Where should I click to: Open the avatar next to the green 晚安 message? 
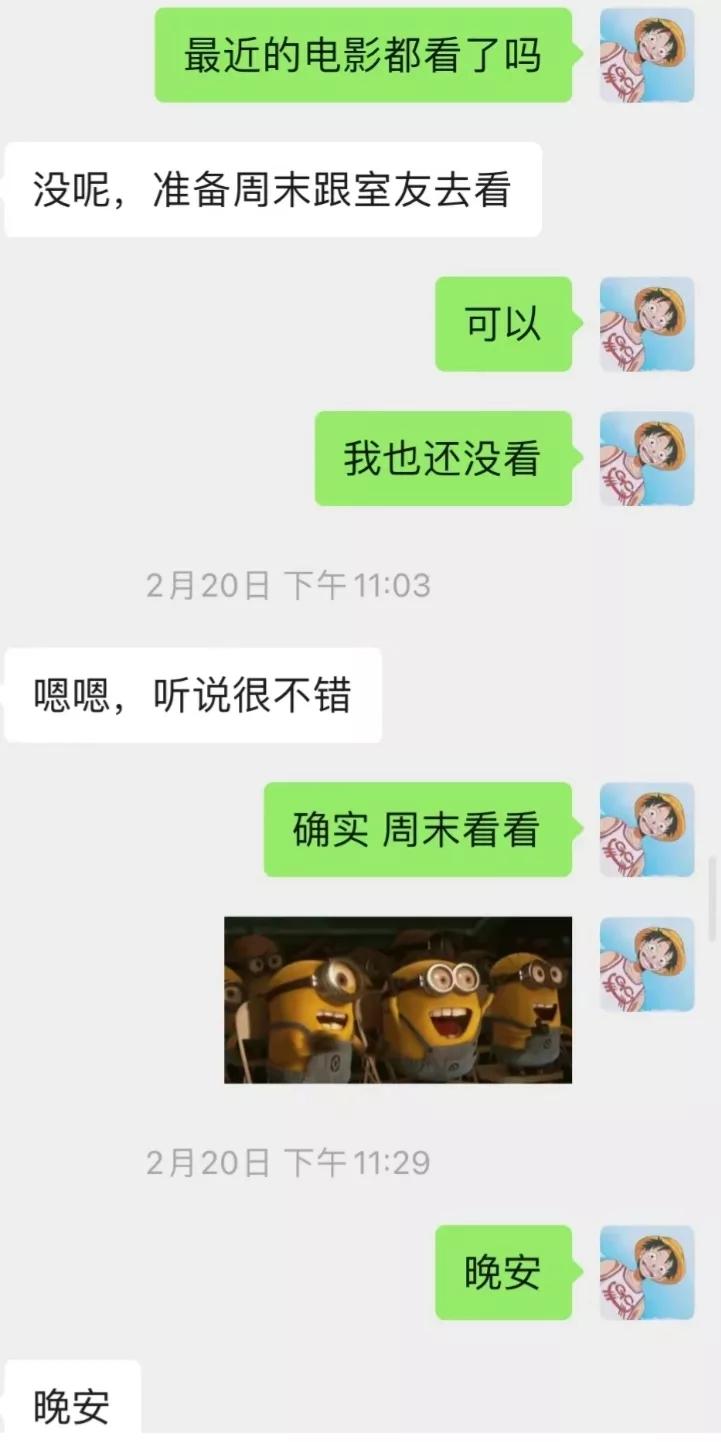[647, 1272]
